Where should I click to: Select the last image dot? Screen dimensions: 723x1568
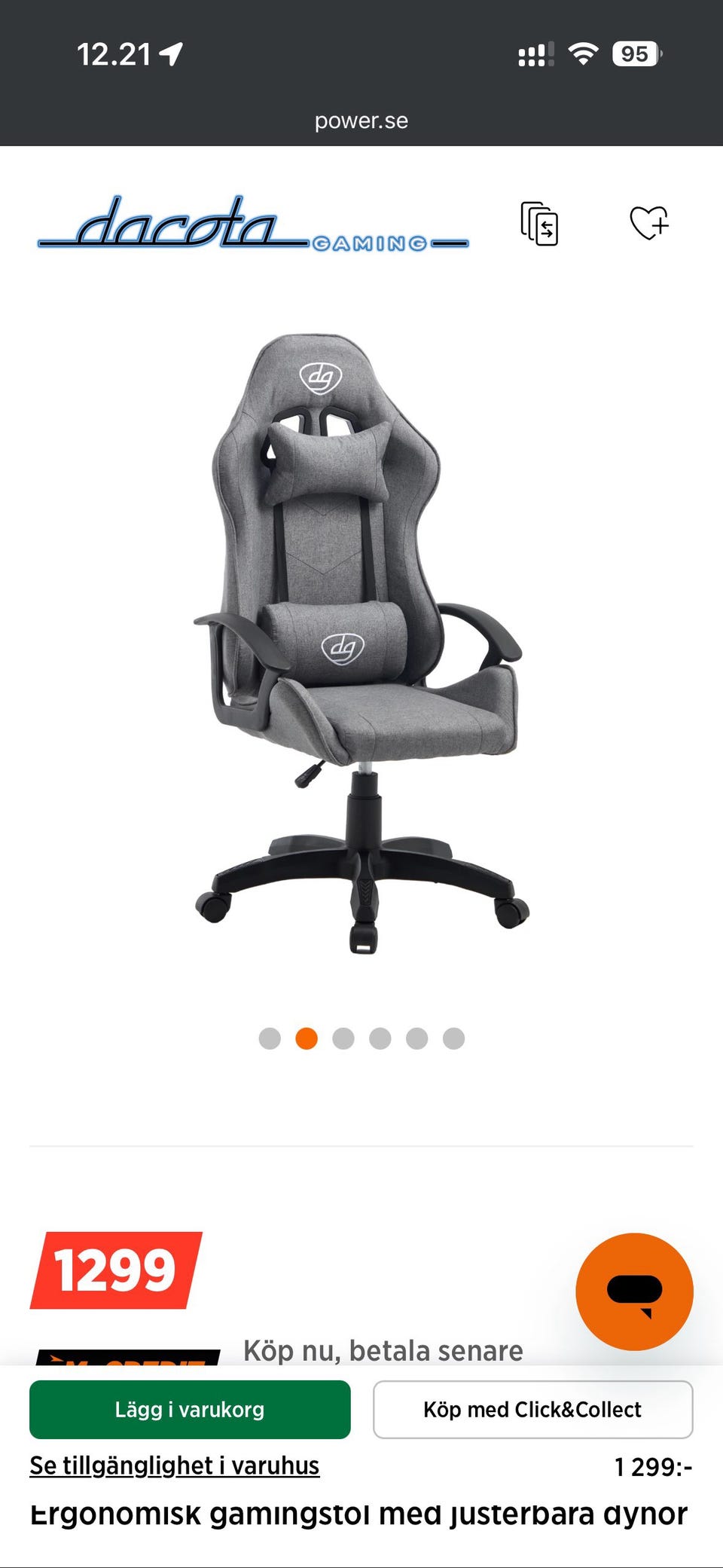[453, 1038]
